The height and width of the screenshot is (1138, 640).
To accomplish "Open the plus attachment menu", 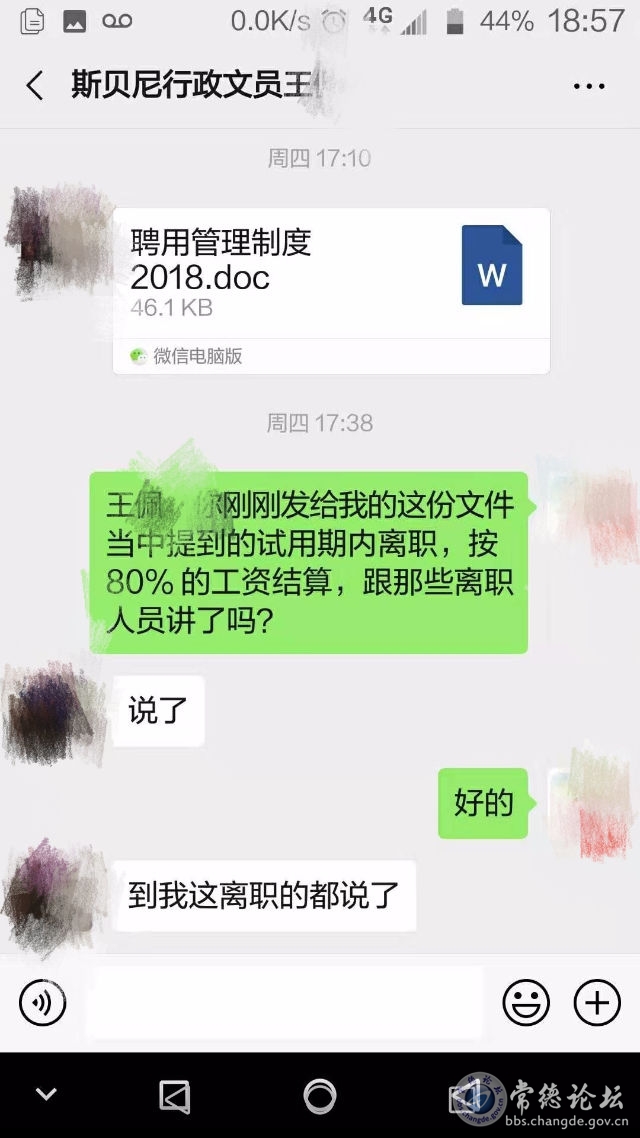I will (x=597, y=1003).
